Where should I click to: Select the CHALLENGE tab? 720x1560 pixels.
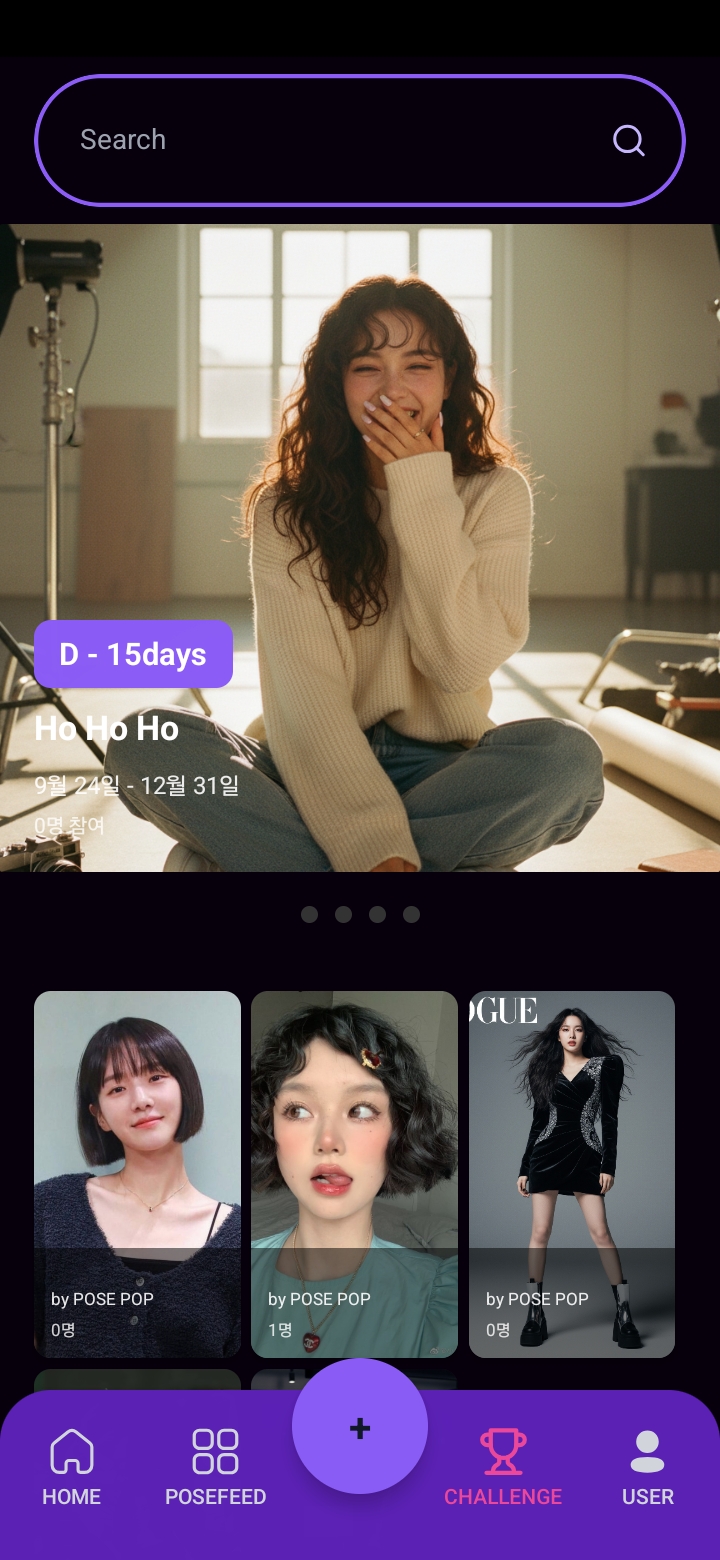[x=503, y=1466]
